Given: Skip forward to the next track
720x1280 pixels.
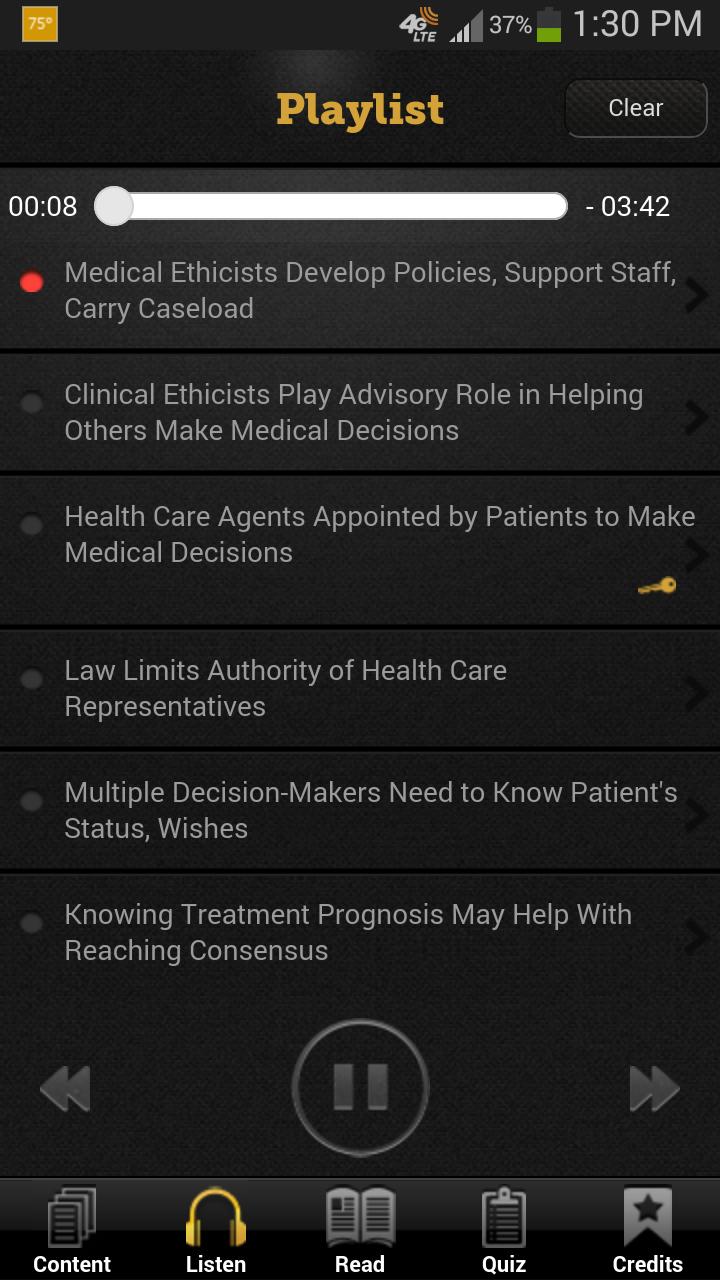Looking at the screenshot, I should [x=654, y=1088].
